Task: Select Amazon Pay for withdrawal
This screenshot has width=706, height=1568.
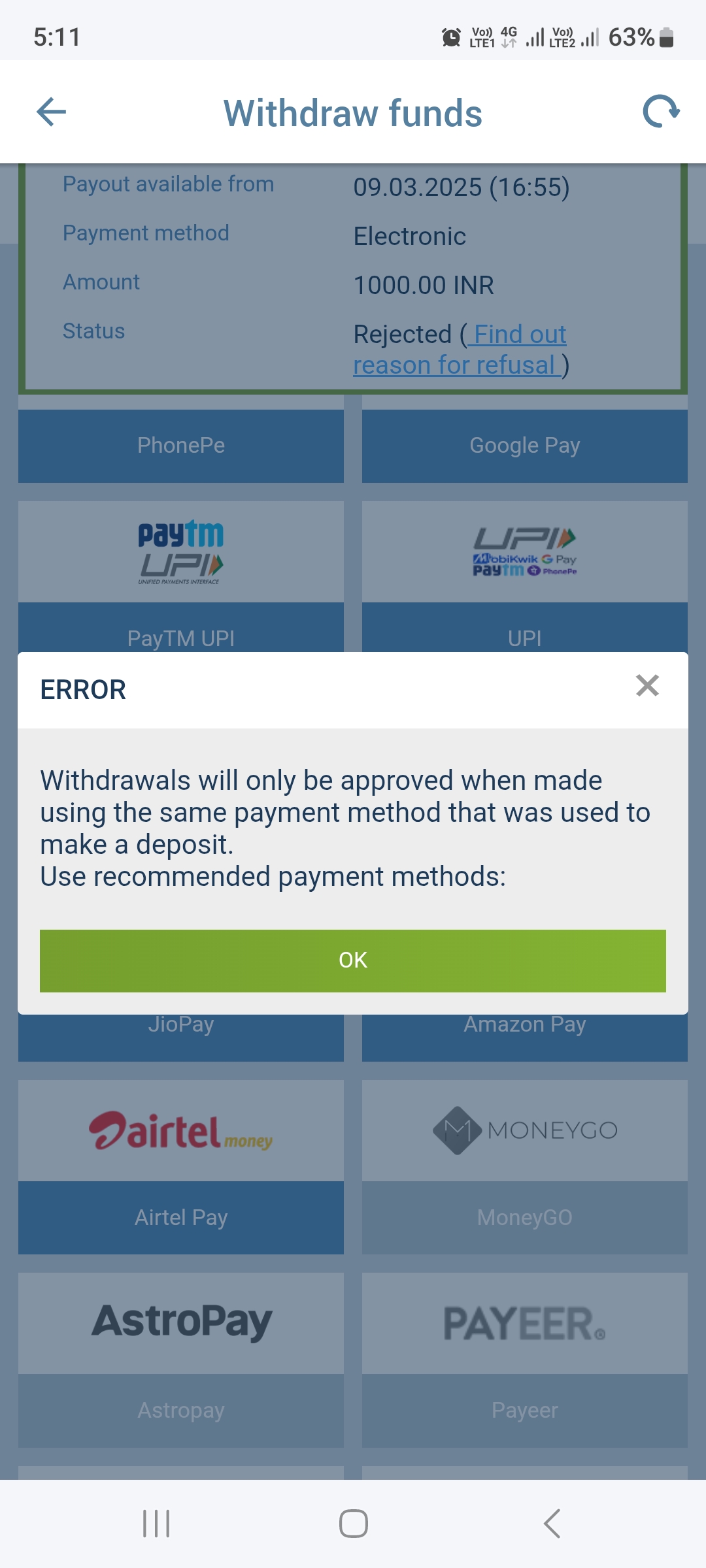Action: pos(525,1036)
